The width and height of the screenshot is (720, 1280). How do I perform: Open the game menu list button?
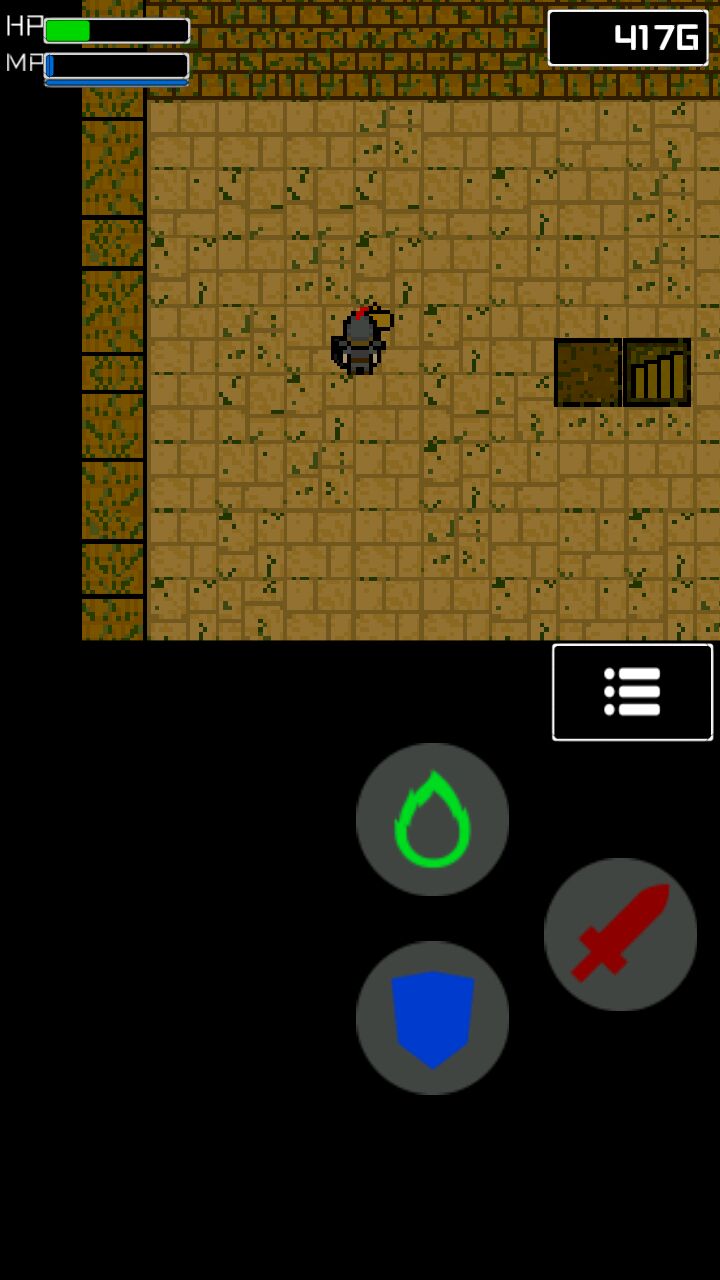(x=632, y=692)
